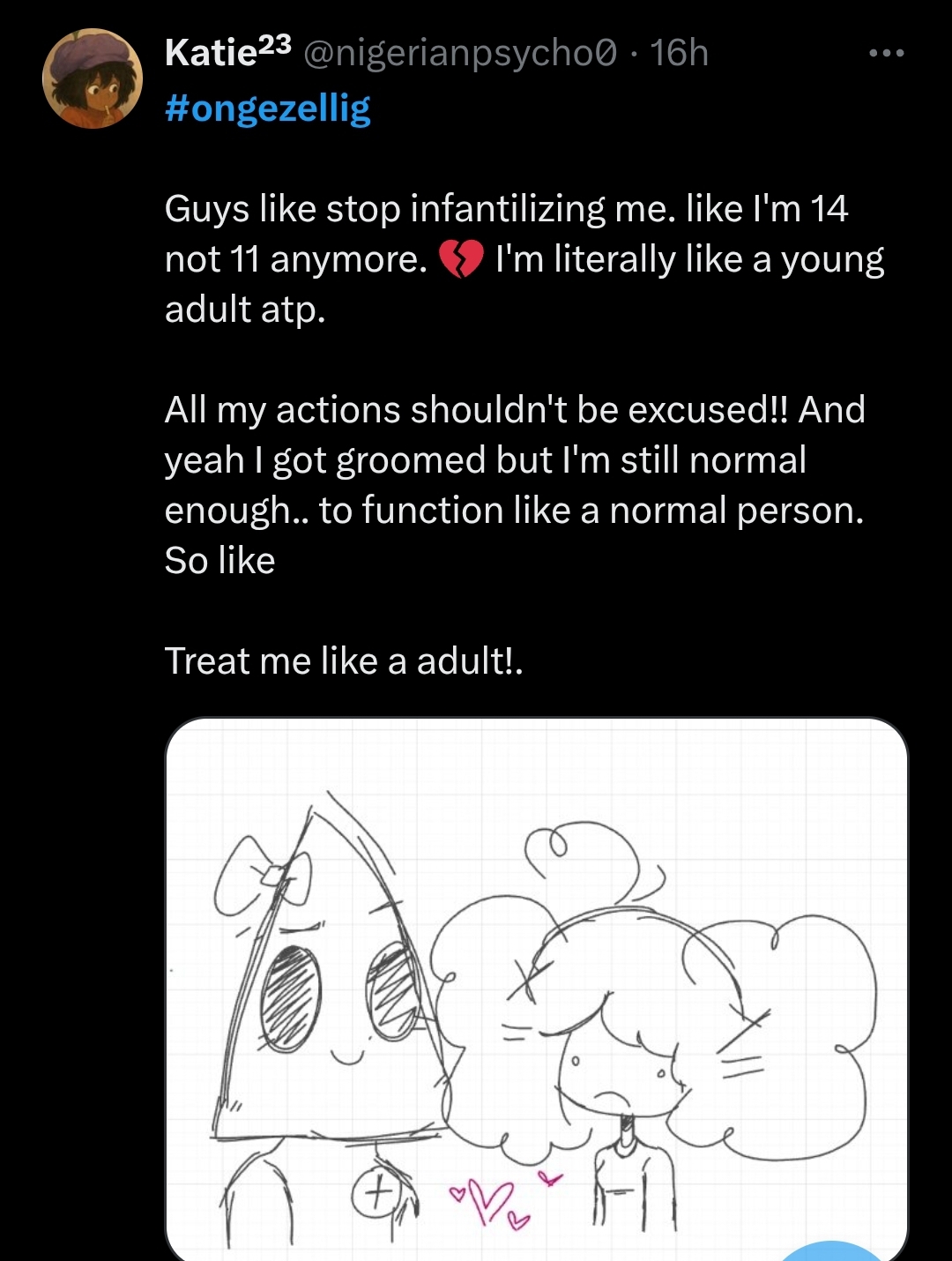Viewport: 952px width, 1261px height.
Task: View the attached sketch image full screen
Action: point(536,988)
